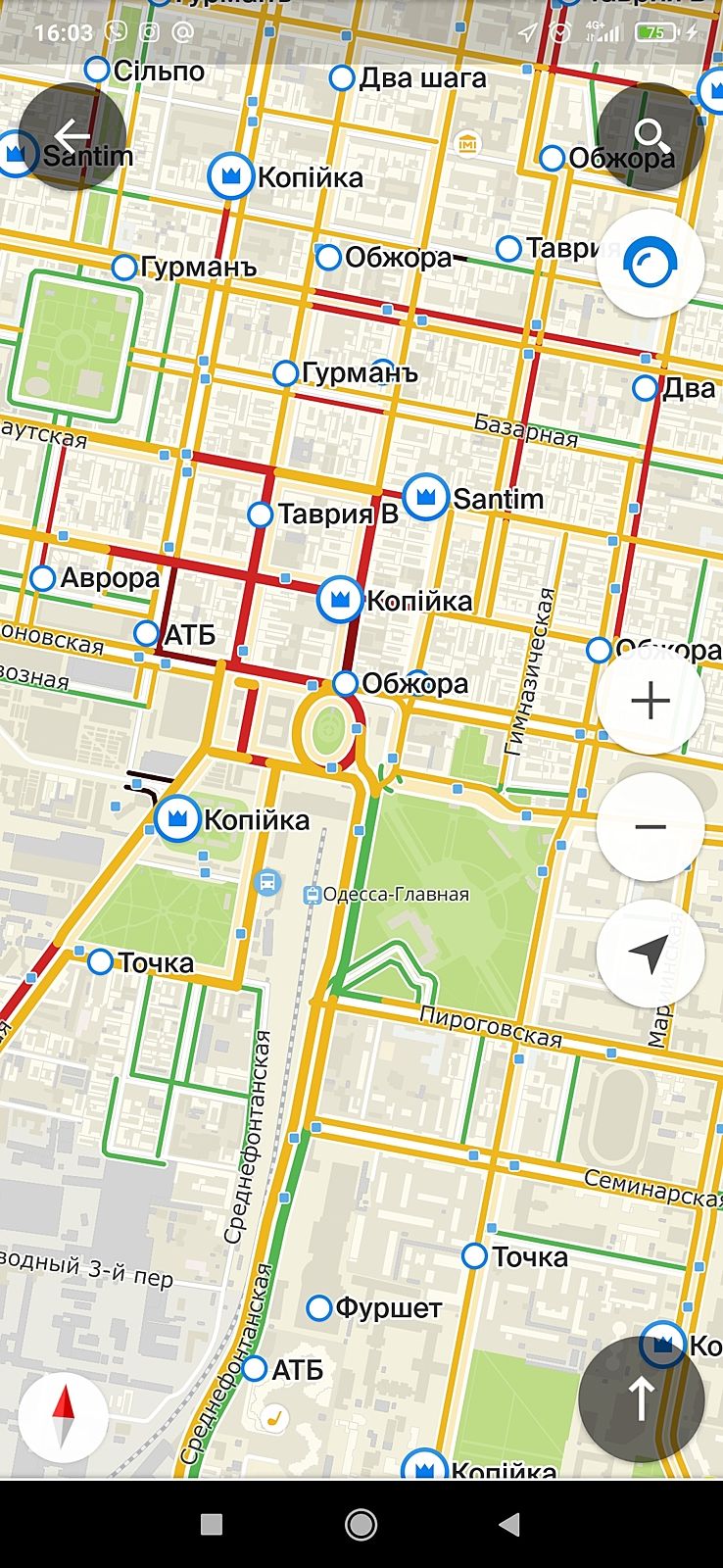The height and width of the screenshot is (1568, 723).
Task: Select the Santim marker near Базарная
Action: (x=425, y=498)
